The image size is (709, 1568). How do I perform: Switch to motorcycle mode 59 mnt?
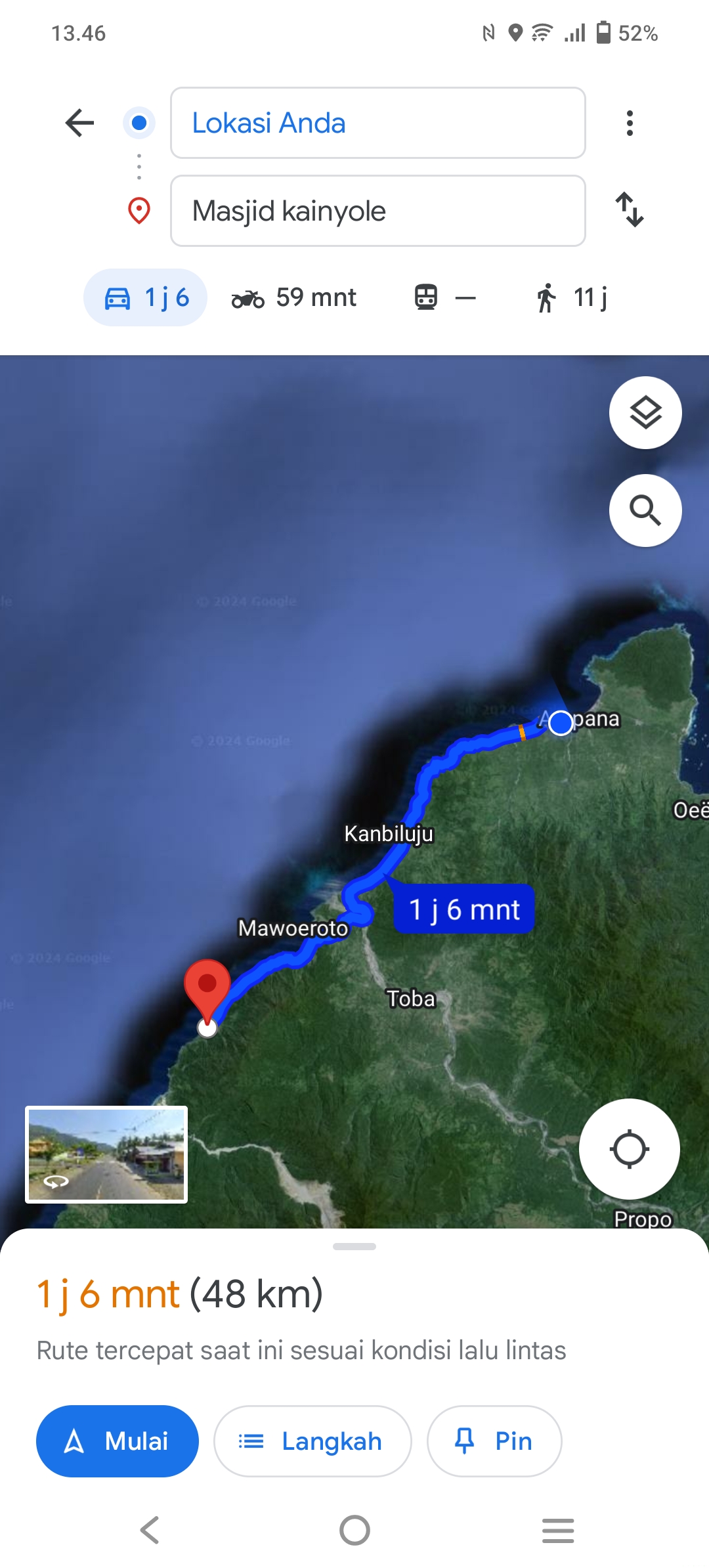click(x=293, y=297)
